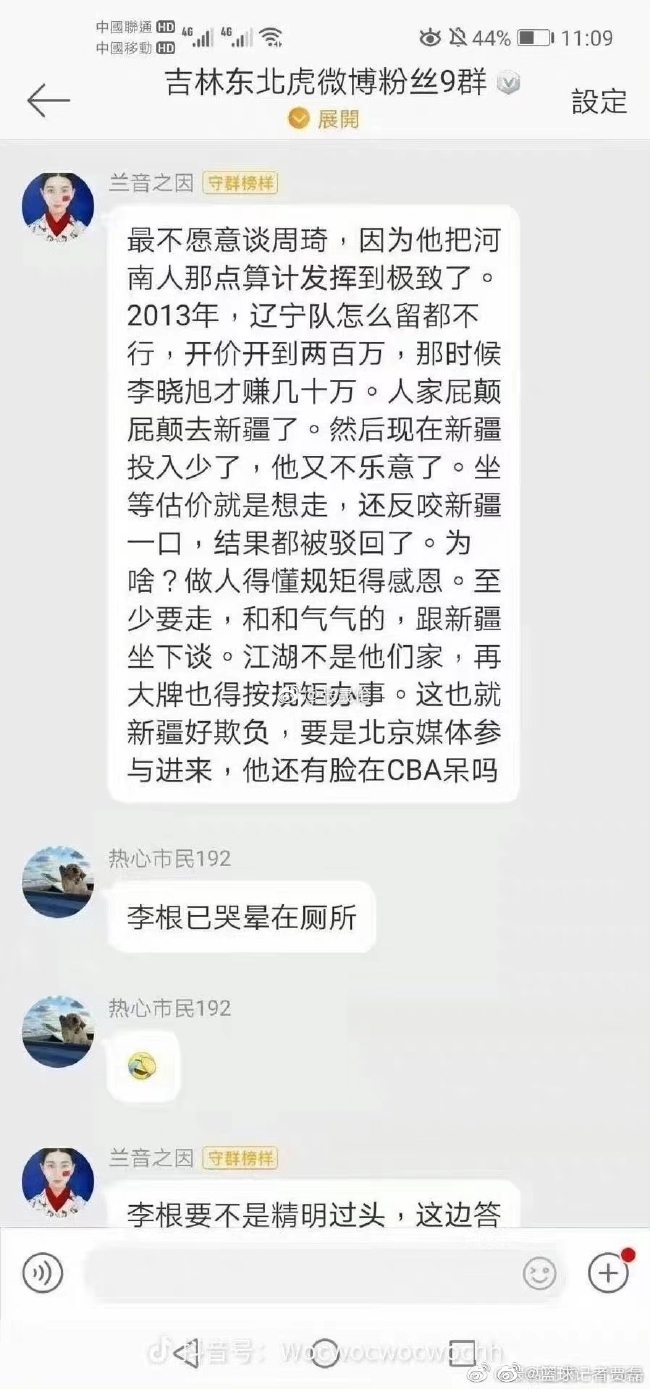Open system recent apps
This screenshot has width=650, height=1389.
pos(461,1352)
